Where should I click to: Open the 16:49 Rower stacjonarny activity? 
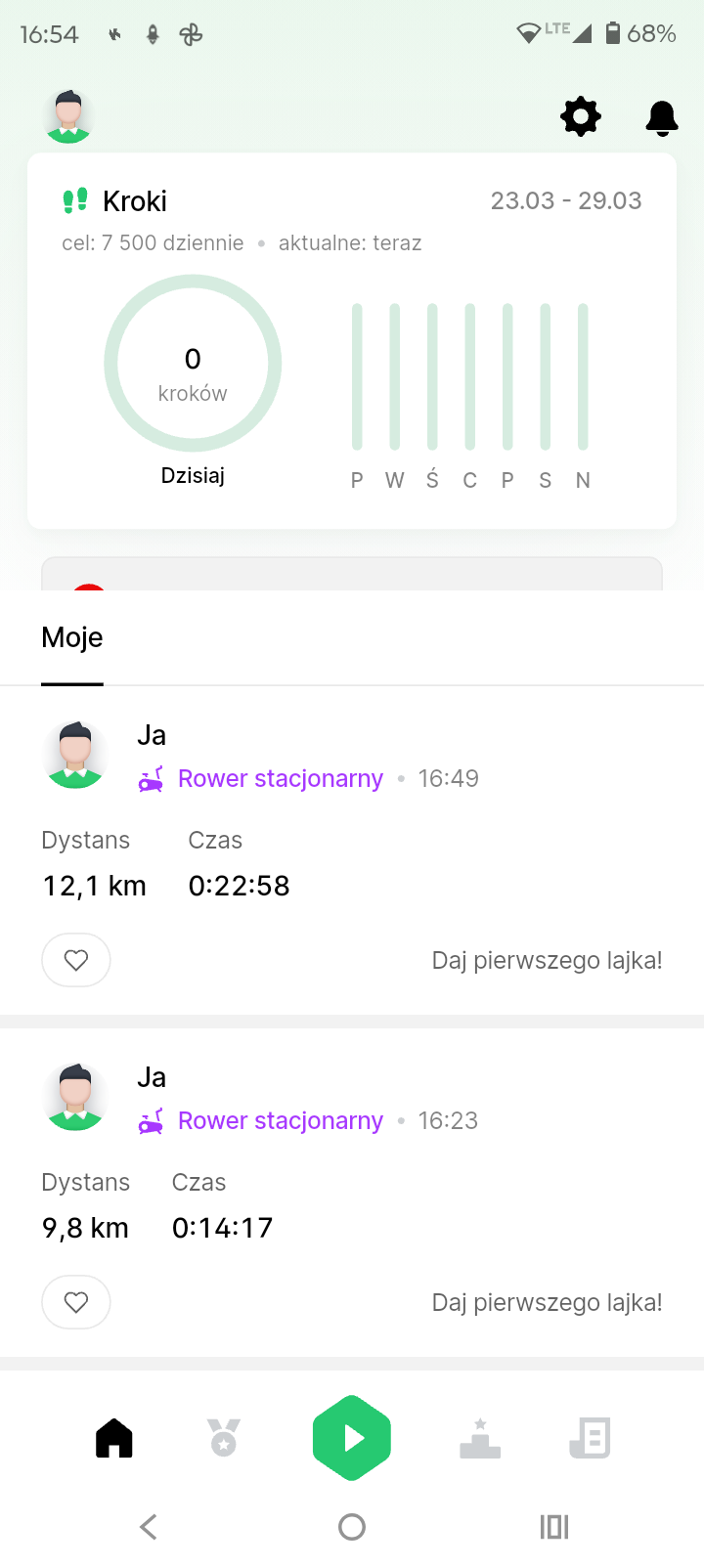click(x=280, y=779)
